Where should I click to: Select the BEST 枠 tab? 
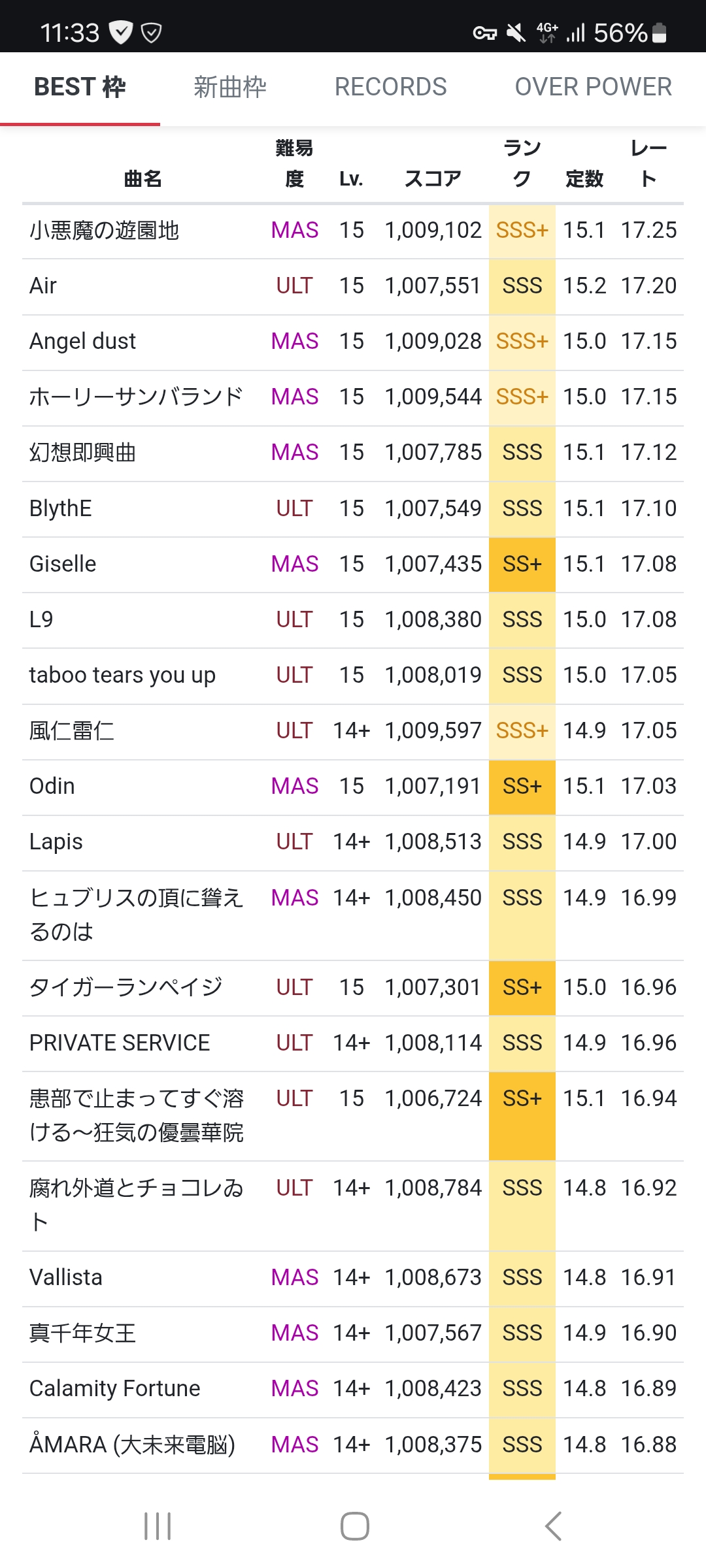pos(80,87)
